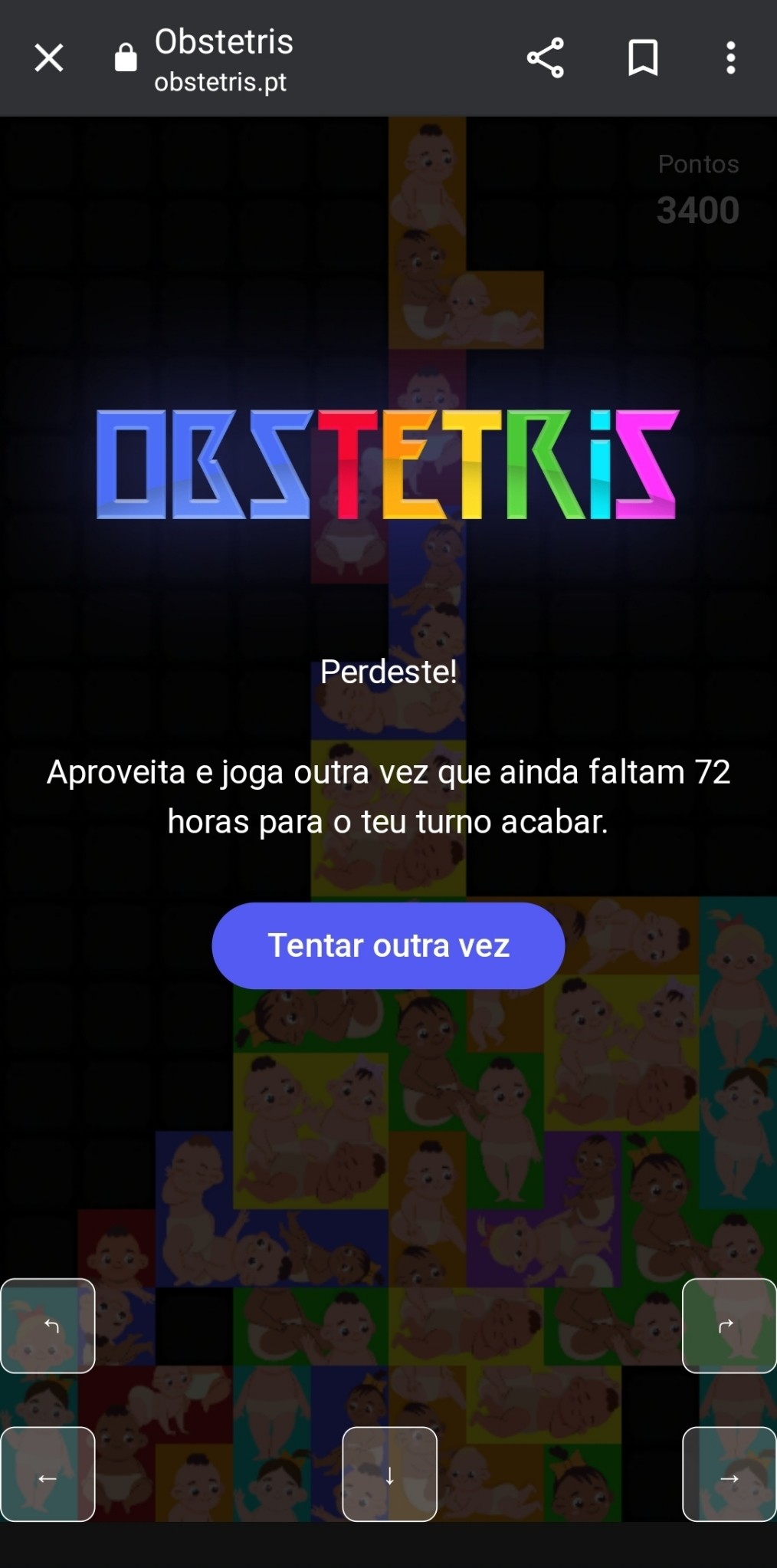View site security lock info

[x=126, y=58]
